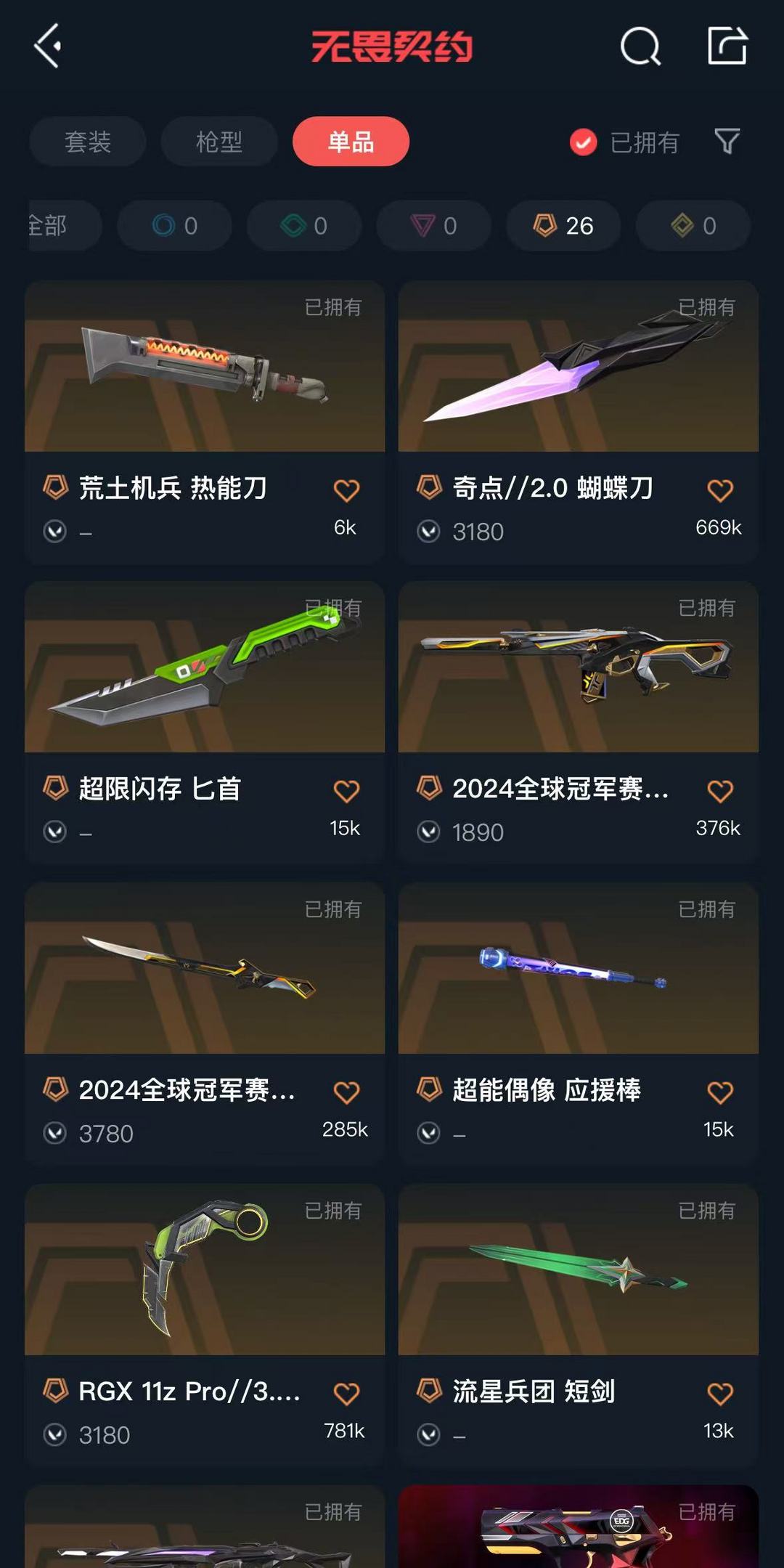
Task: Open the filter funnel icon
Action: click(x=727, y=142)
